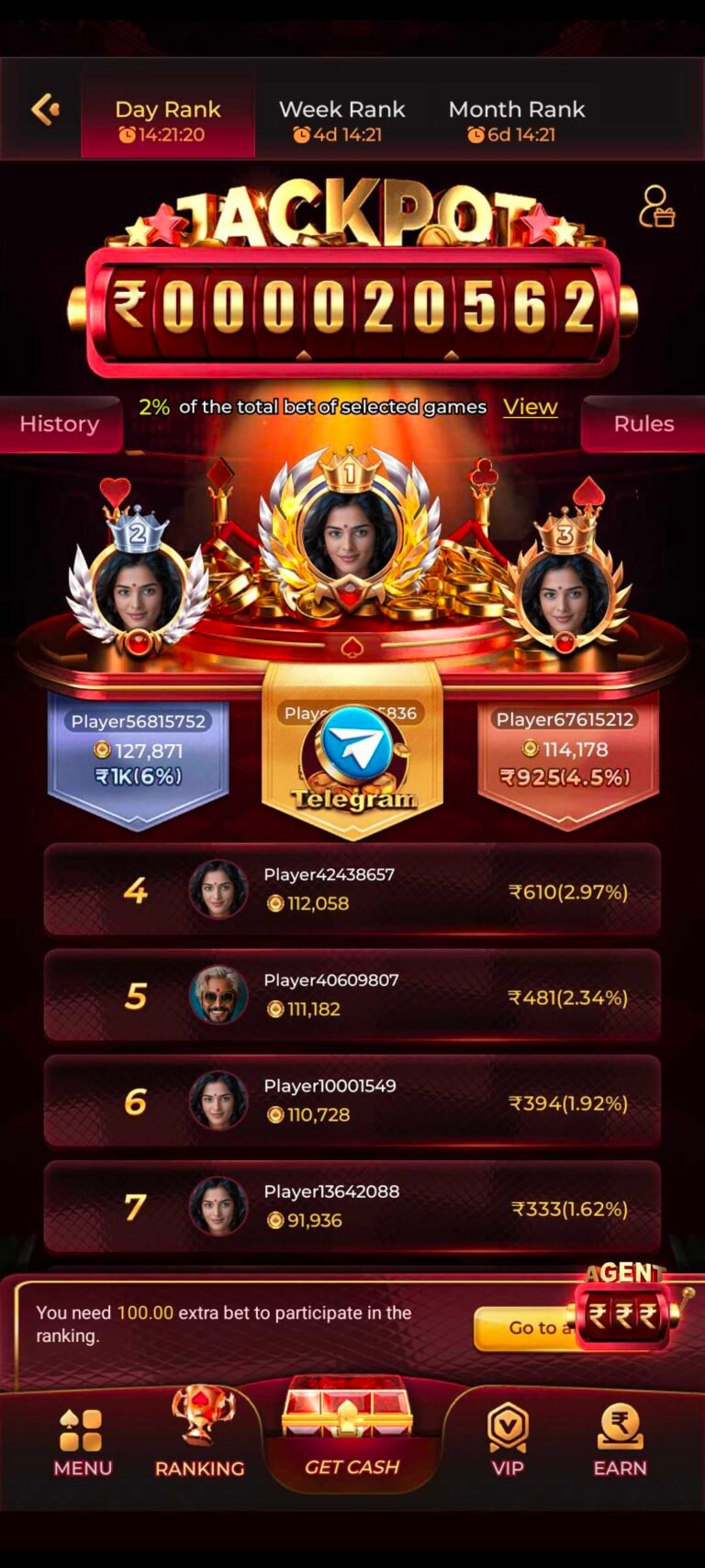This screenshot has height=1568, width=705.
Task: Open the History panel
Action: [59, 423]
